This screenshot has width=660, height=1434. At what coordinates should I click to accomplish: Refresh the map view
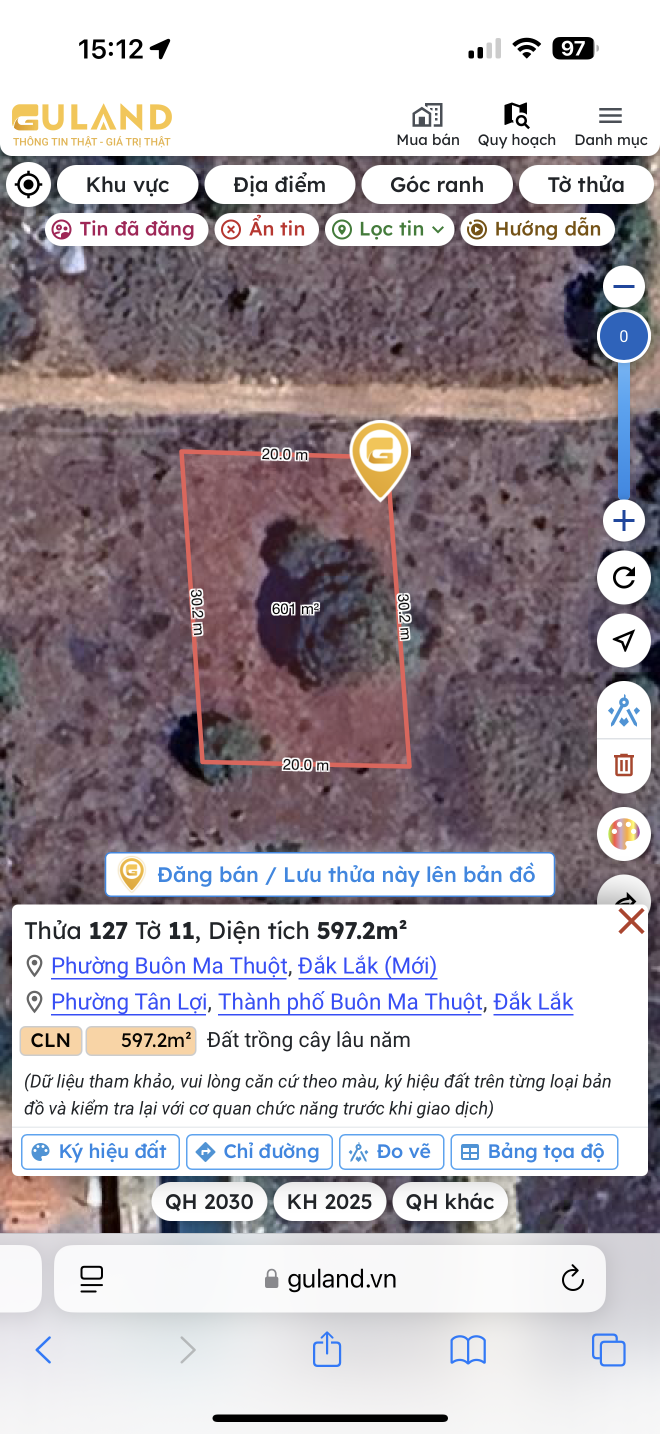pyautogui.click(x=624, y=578)
